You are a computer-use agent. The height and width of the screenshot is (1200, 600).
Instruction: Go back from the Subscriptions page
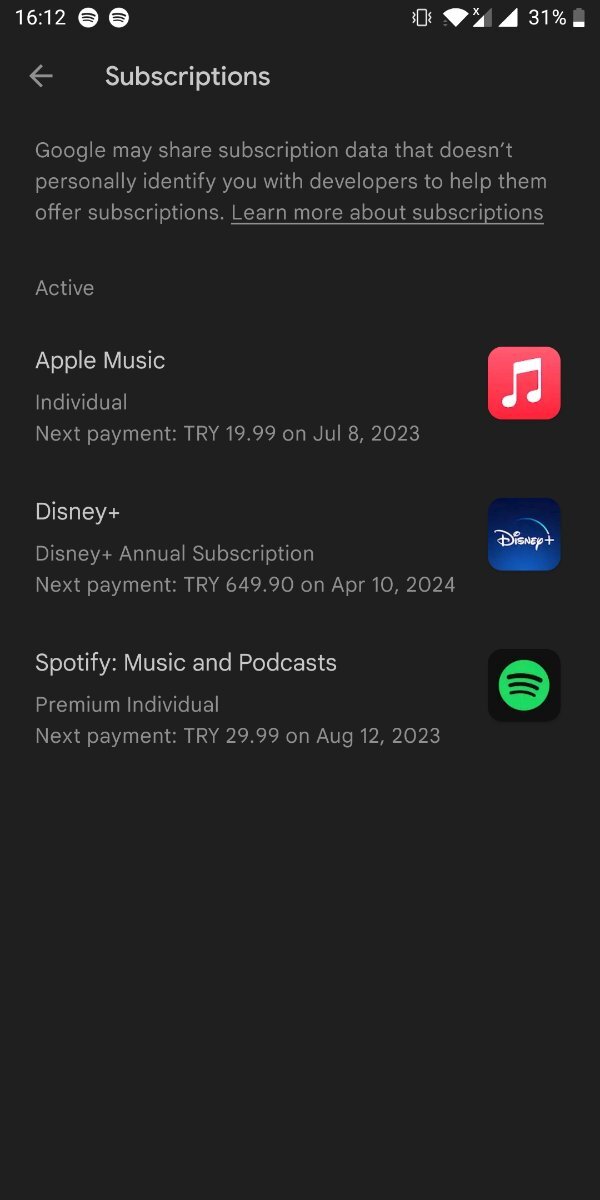pos(41,76)
